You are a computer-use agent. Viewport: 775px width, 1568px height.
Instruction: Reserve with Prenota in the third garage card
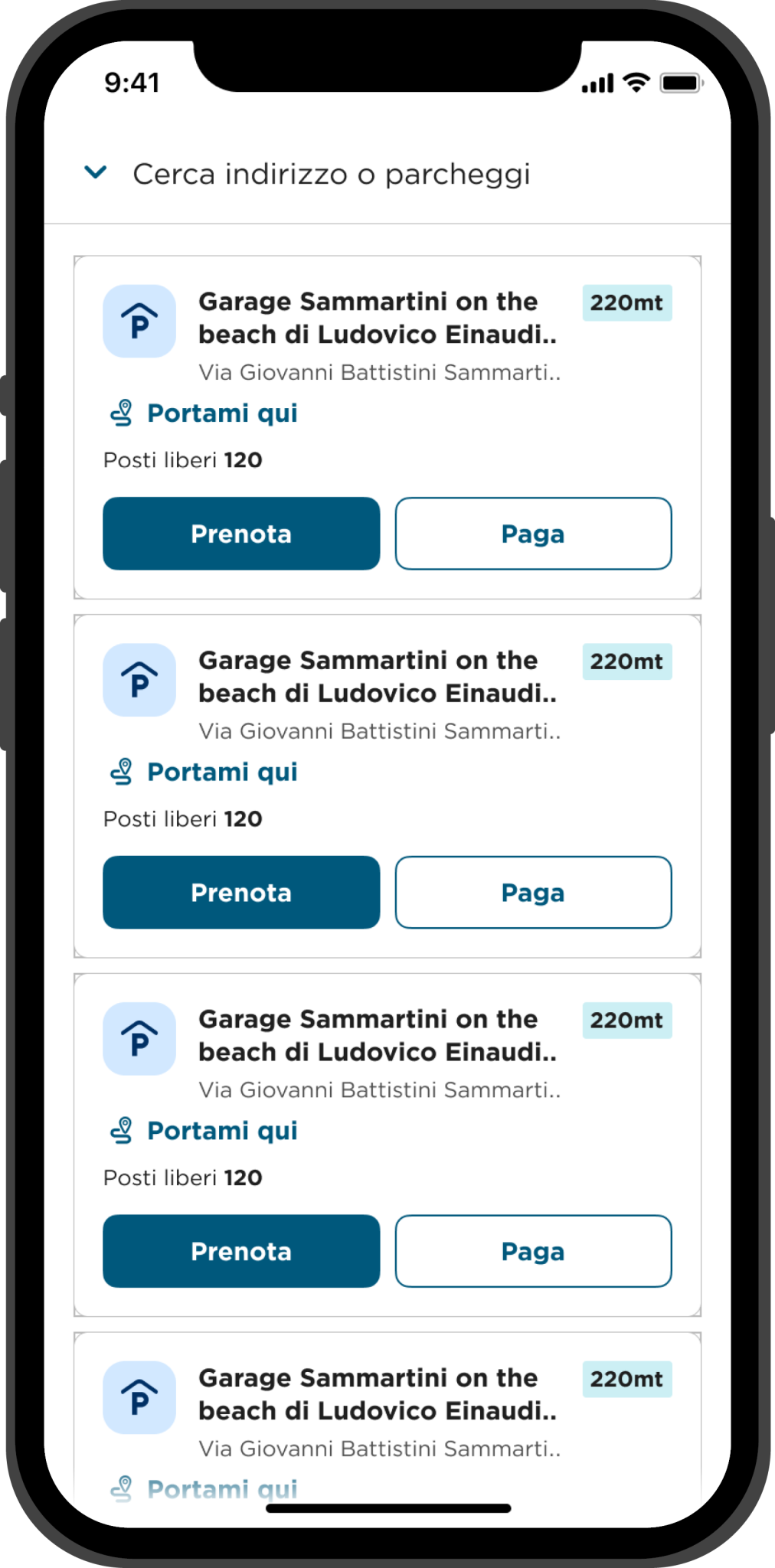click(x=241, y=1251)
